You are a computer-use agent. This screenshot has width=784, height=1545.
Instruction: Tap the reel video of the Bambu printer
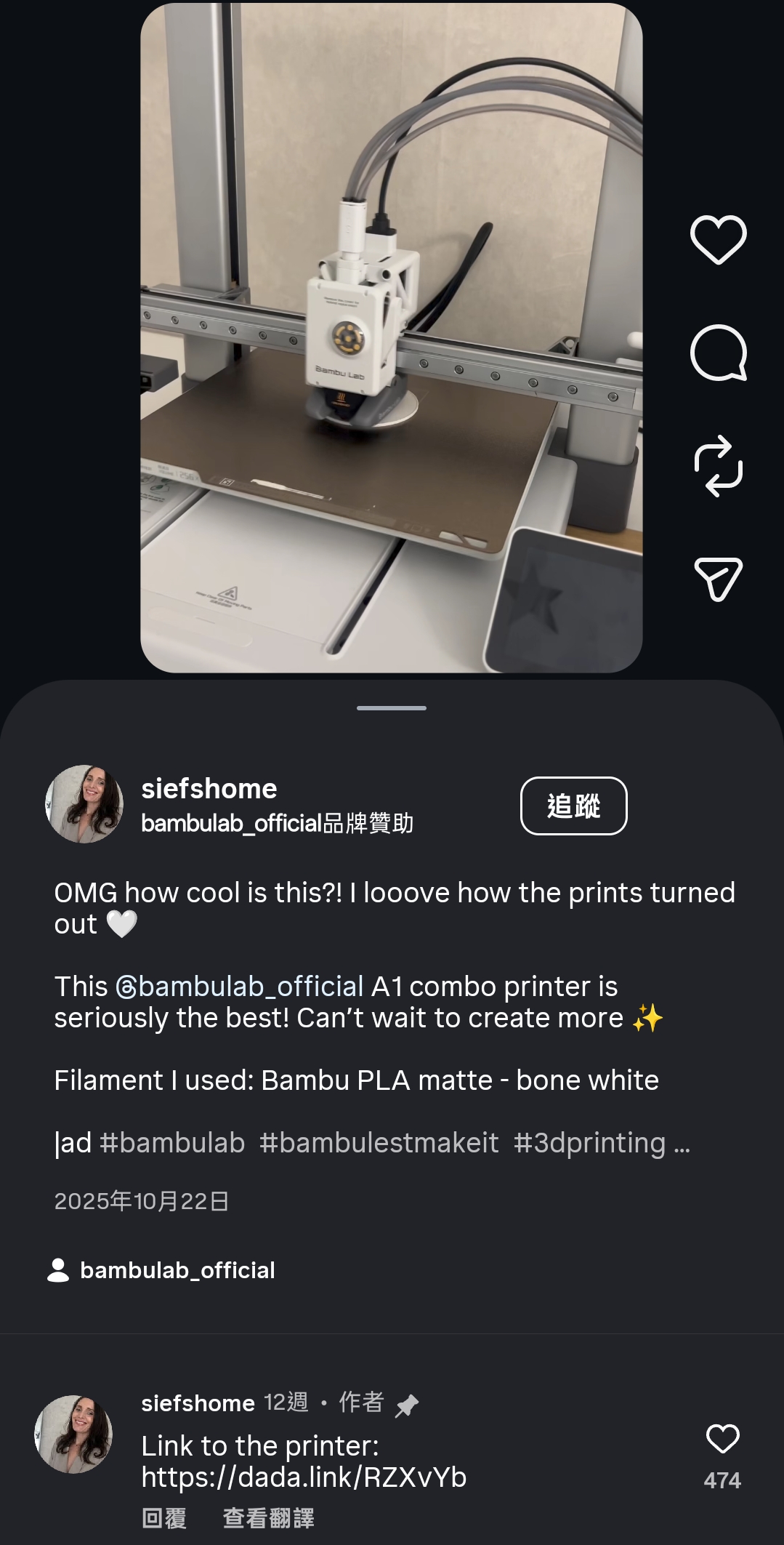coord(391,337)
